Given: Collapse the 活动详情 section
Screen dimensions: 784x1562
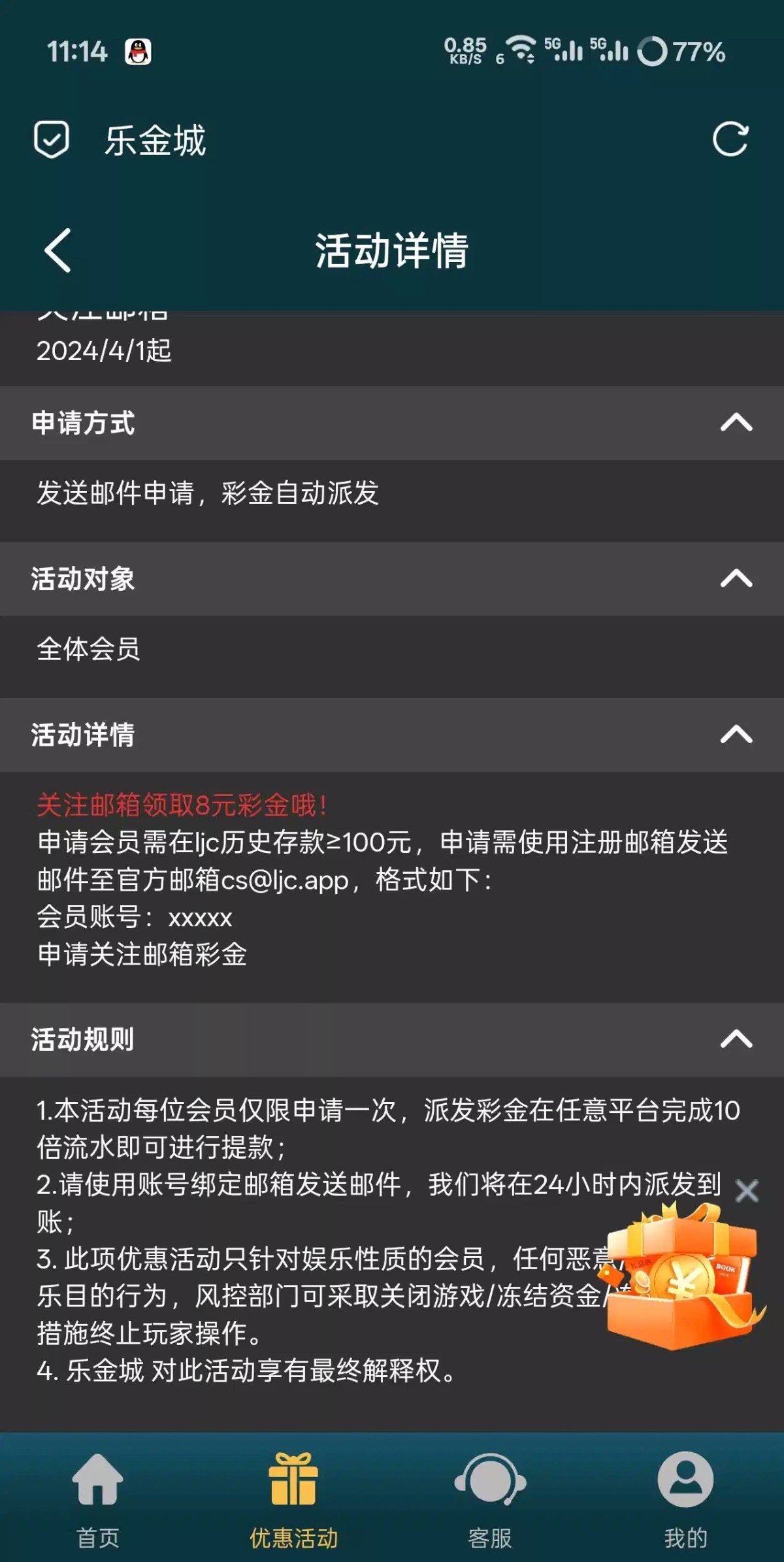Looking at the screenshot, I should pyautogui.click(x=736, y=735).
